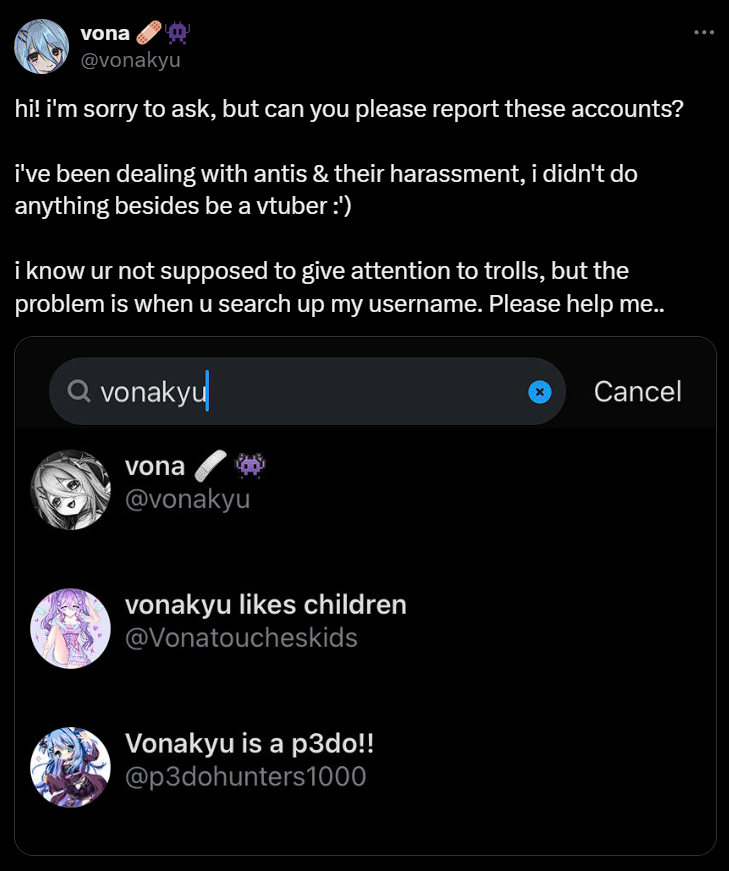The image size is (729, 871).
Task: Open the @vonakyu handle in the tweet header
Action: pyautogui.click(x=130, y=59)
